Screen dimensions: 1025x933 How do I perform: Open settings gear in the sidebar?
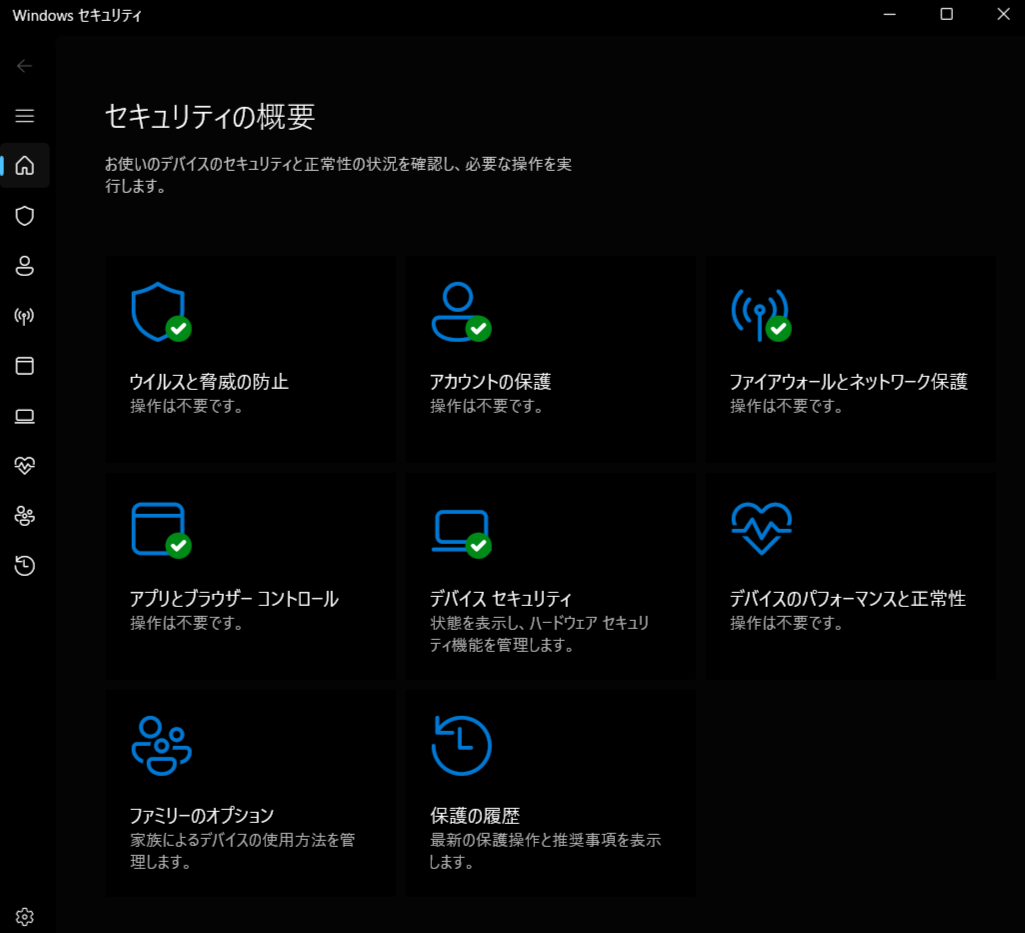(x=25, y=916)
